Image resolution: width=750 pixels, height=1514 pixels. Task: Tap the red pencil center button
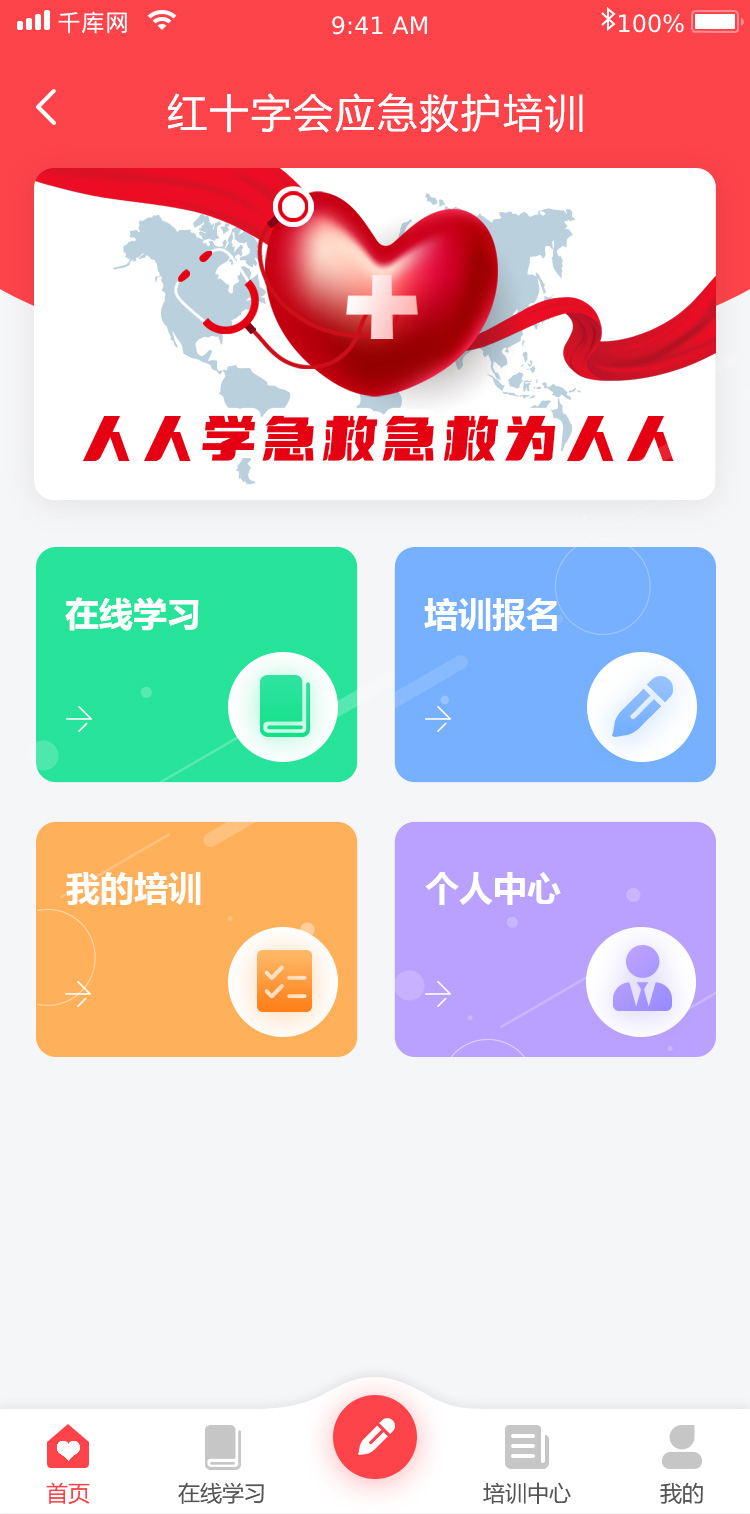point(375,1437)
